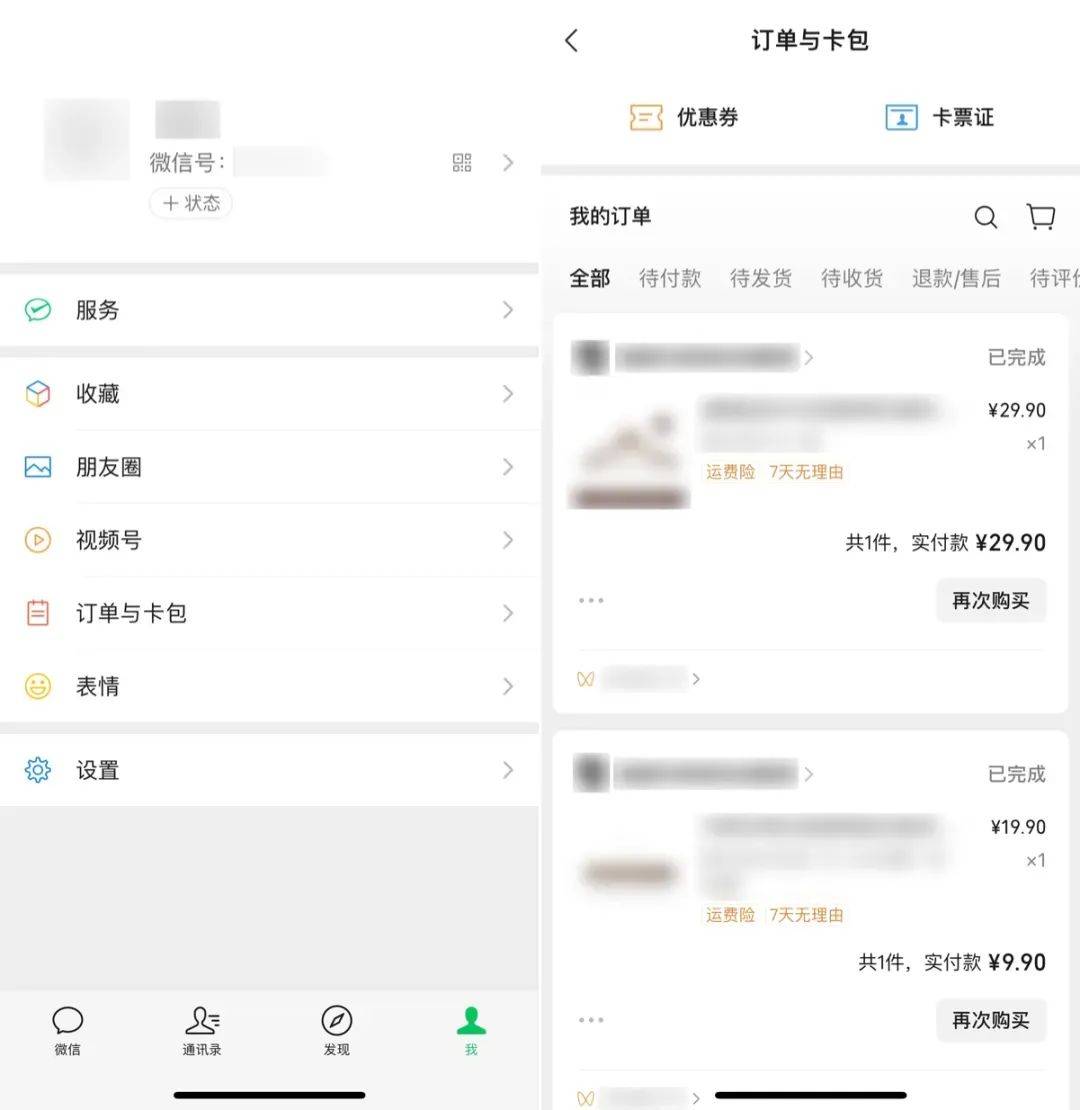Switch to 待收货 tab
The height and width of the screenshot is (1110, 1080).
852,278
